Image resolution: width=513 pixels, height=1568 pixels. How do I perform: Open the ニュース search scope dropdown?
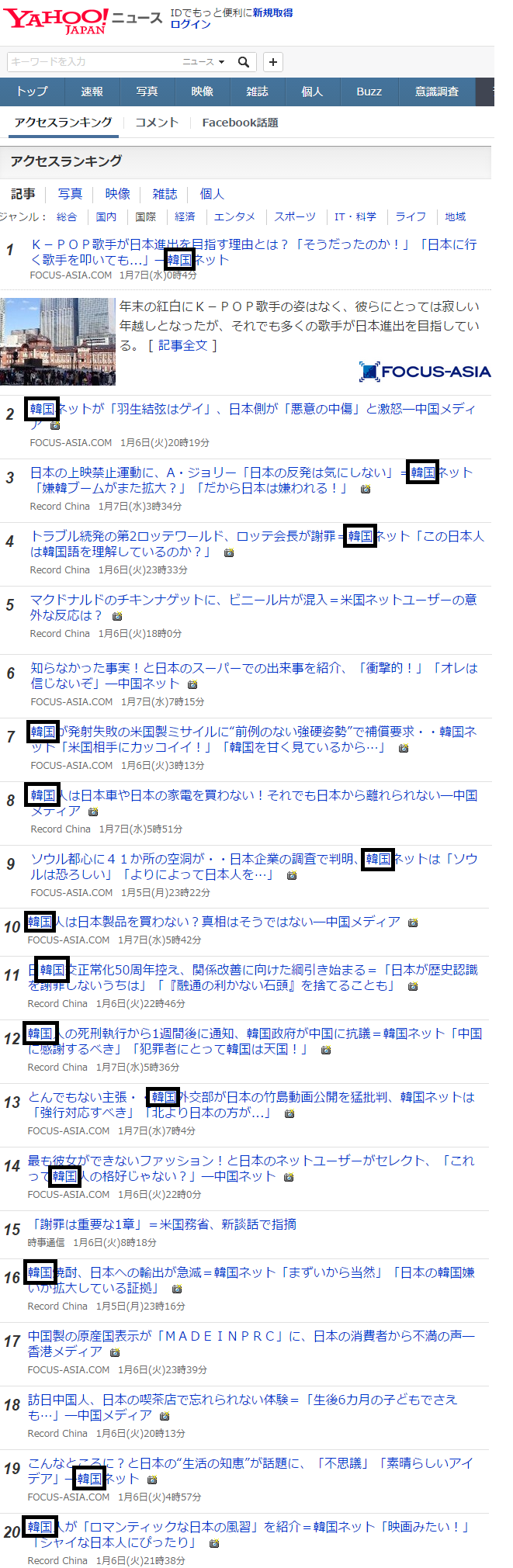coord(204,62)
